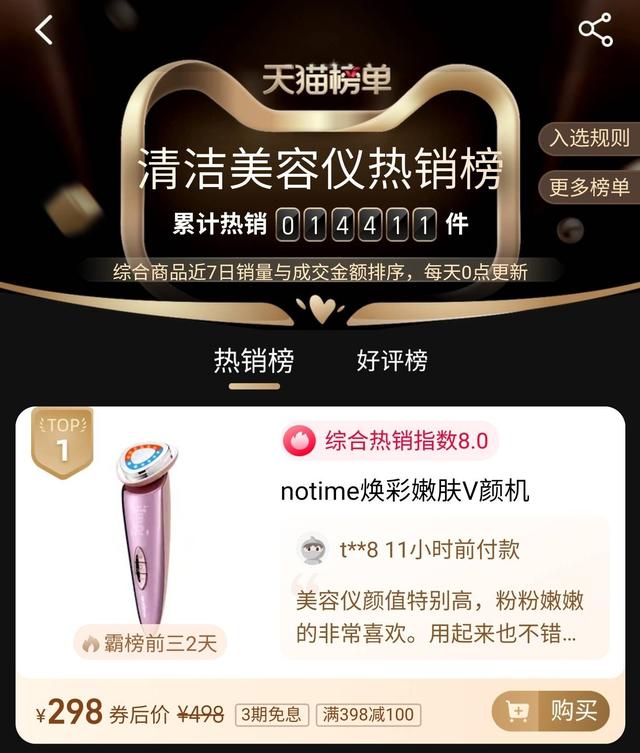Screen dimensions: 640x753
Task: Open the notime焕彩嫩肤V颜机 product card
Action: coord(404,492)
